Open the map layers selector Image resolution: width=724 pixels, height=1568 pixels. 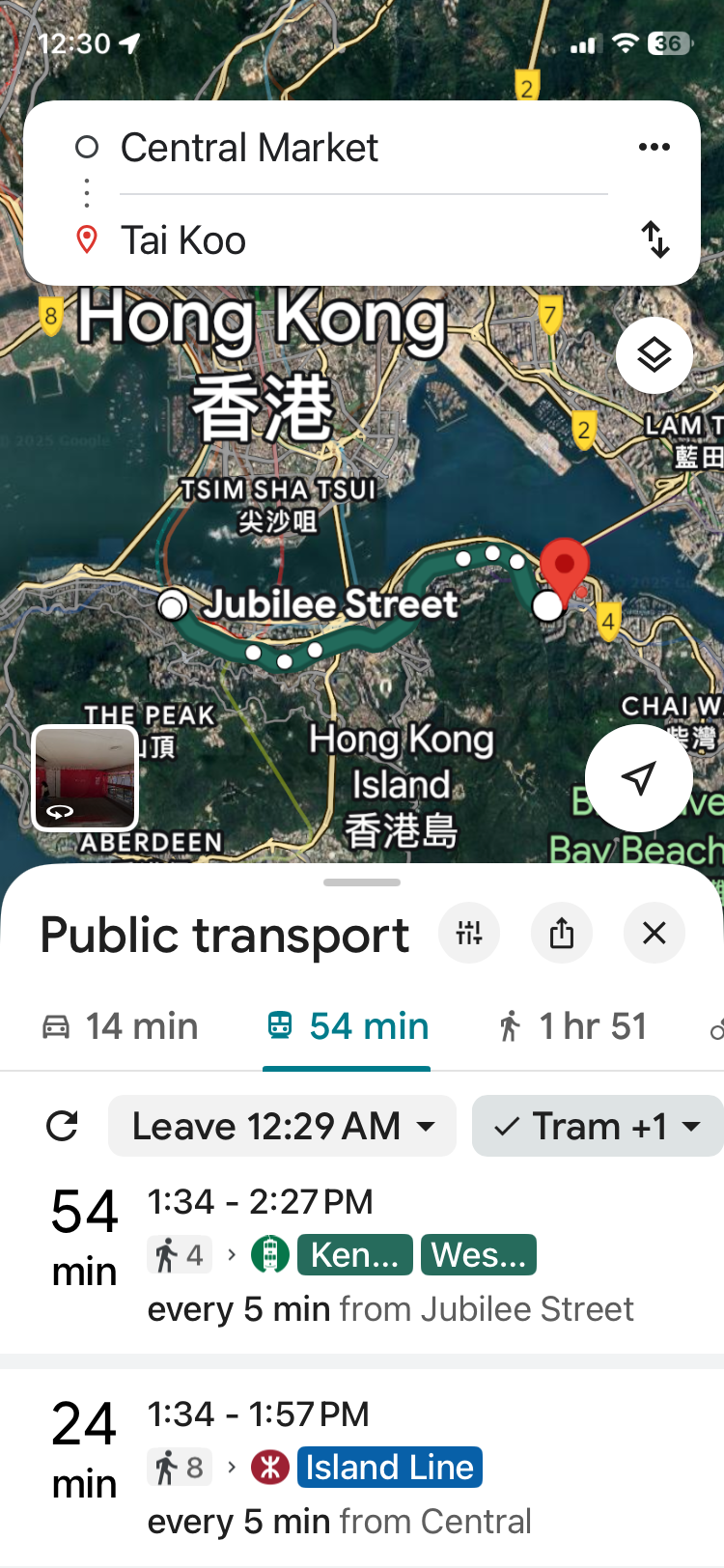[654, 355]
